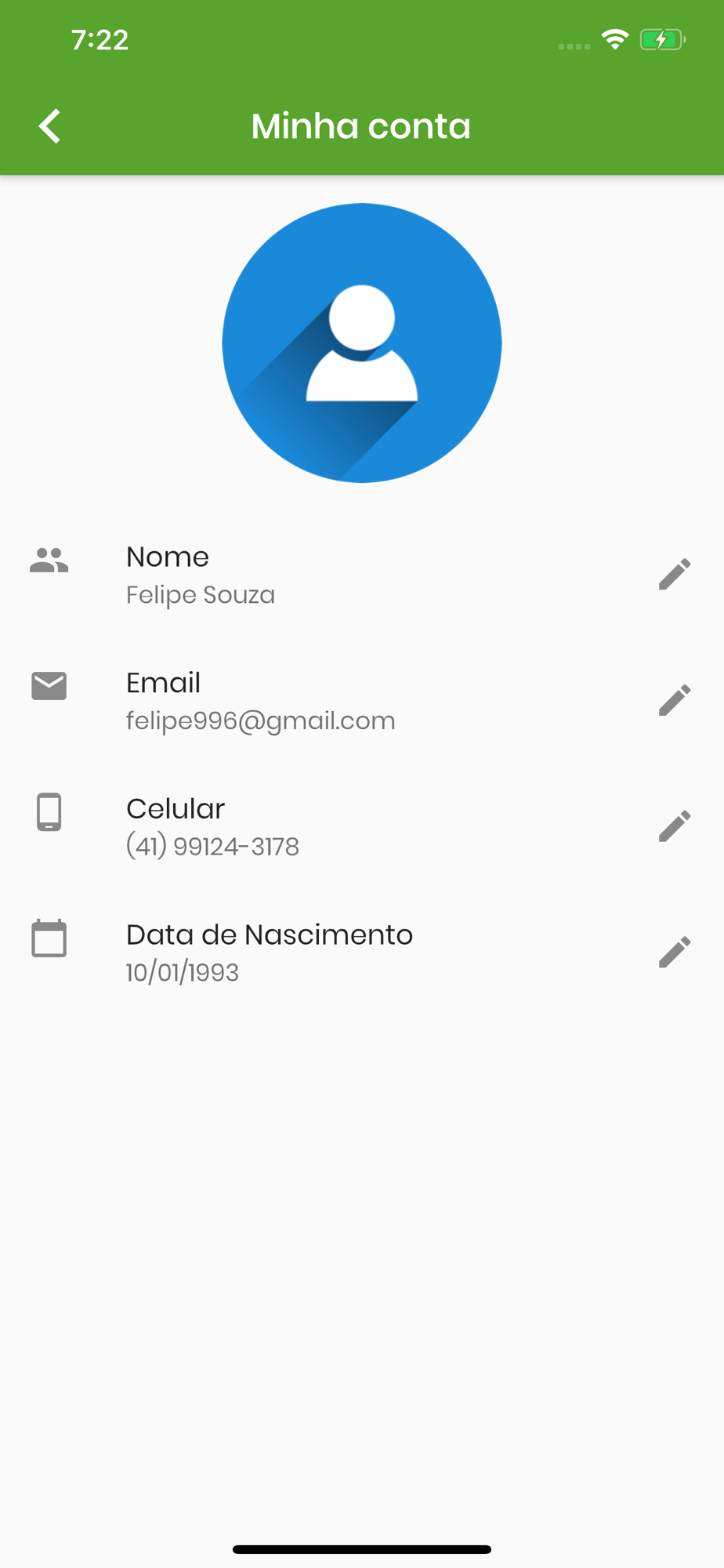This screenshot has width=724, height=1568.
Task: Edit the Nome field with its pencil icon
Action: (x=674, y=575)
